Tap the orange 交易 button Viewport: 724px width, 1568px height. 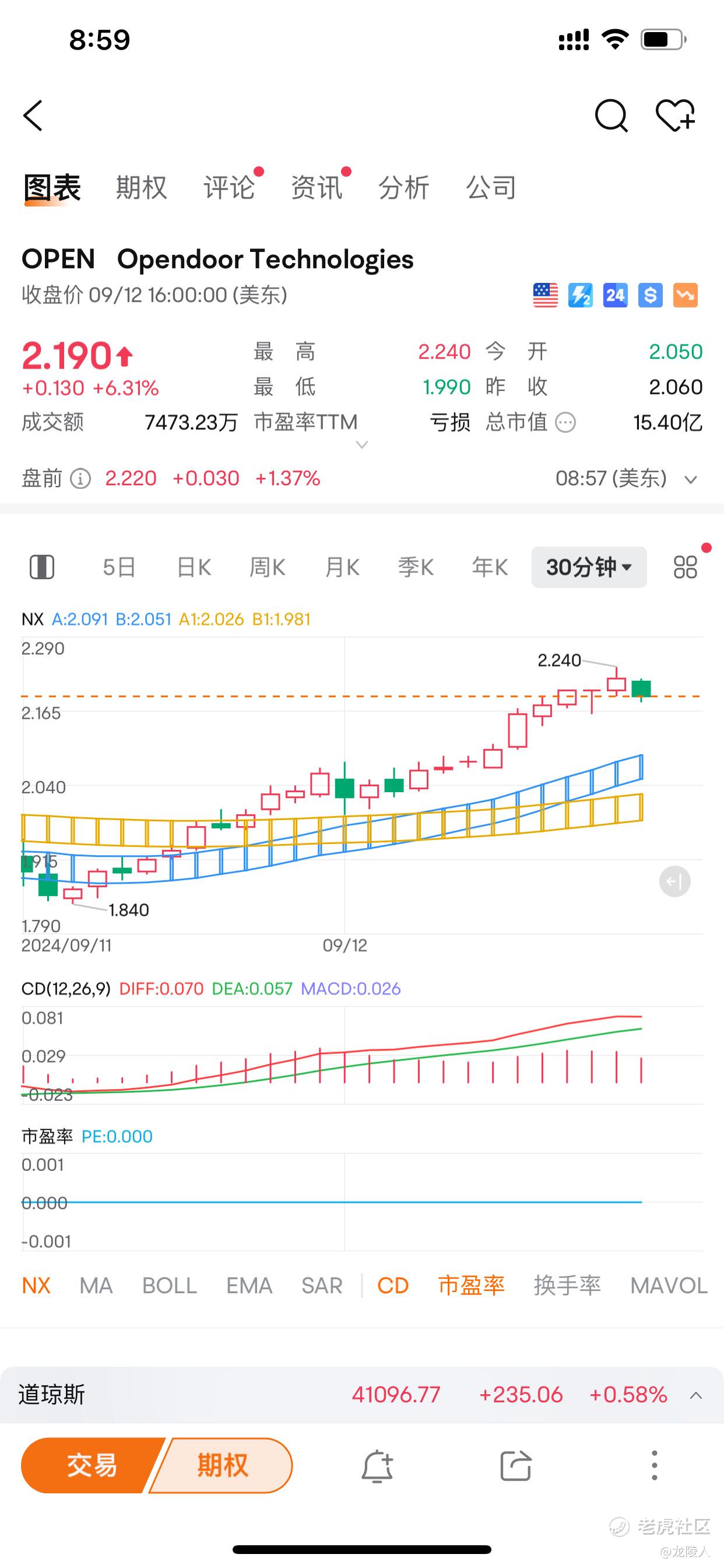92,1466
